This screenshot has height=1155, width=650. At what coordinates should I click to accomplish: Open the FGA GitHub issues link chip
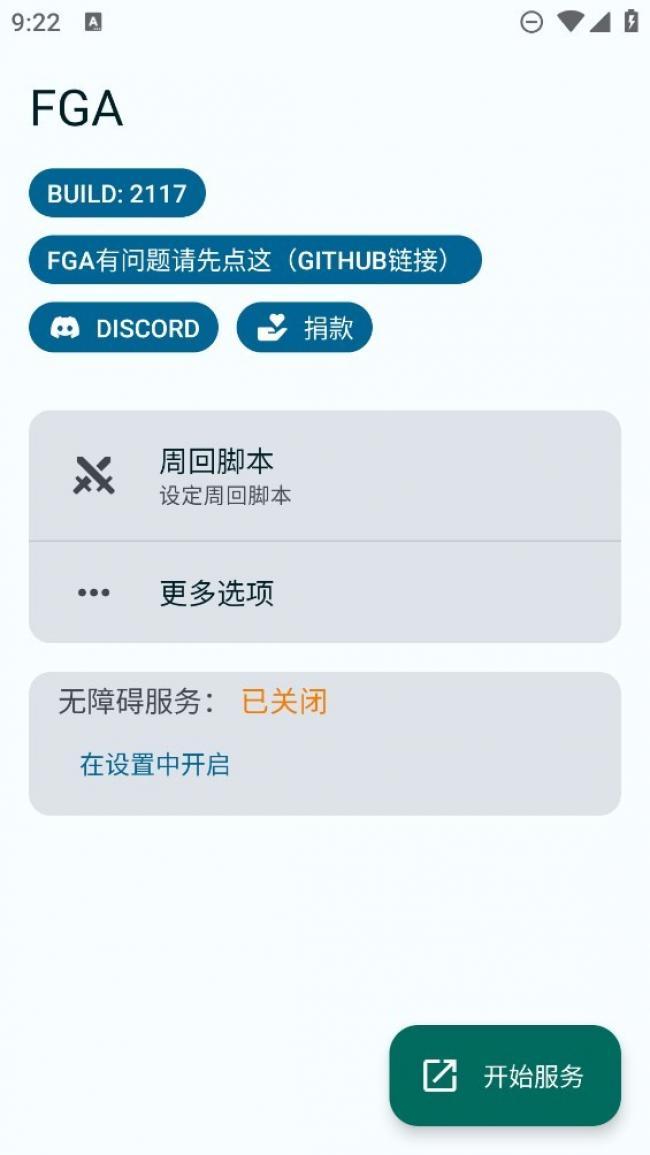(x=255, y=260)
